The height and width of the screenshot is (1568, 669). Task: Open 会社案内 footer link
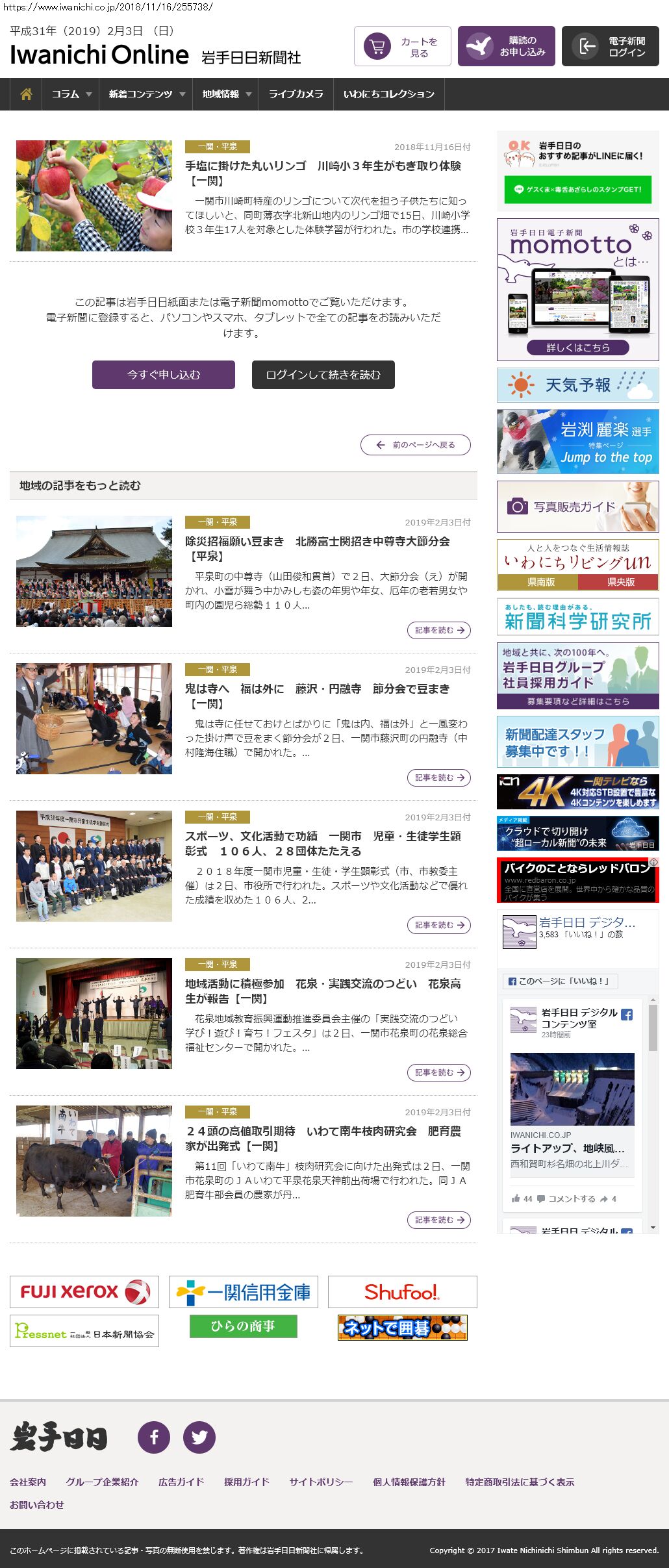tap(28, 1482)
